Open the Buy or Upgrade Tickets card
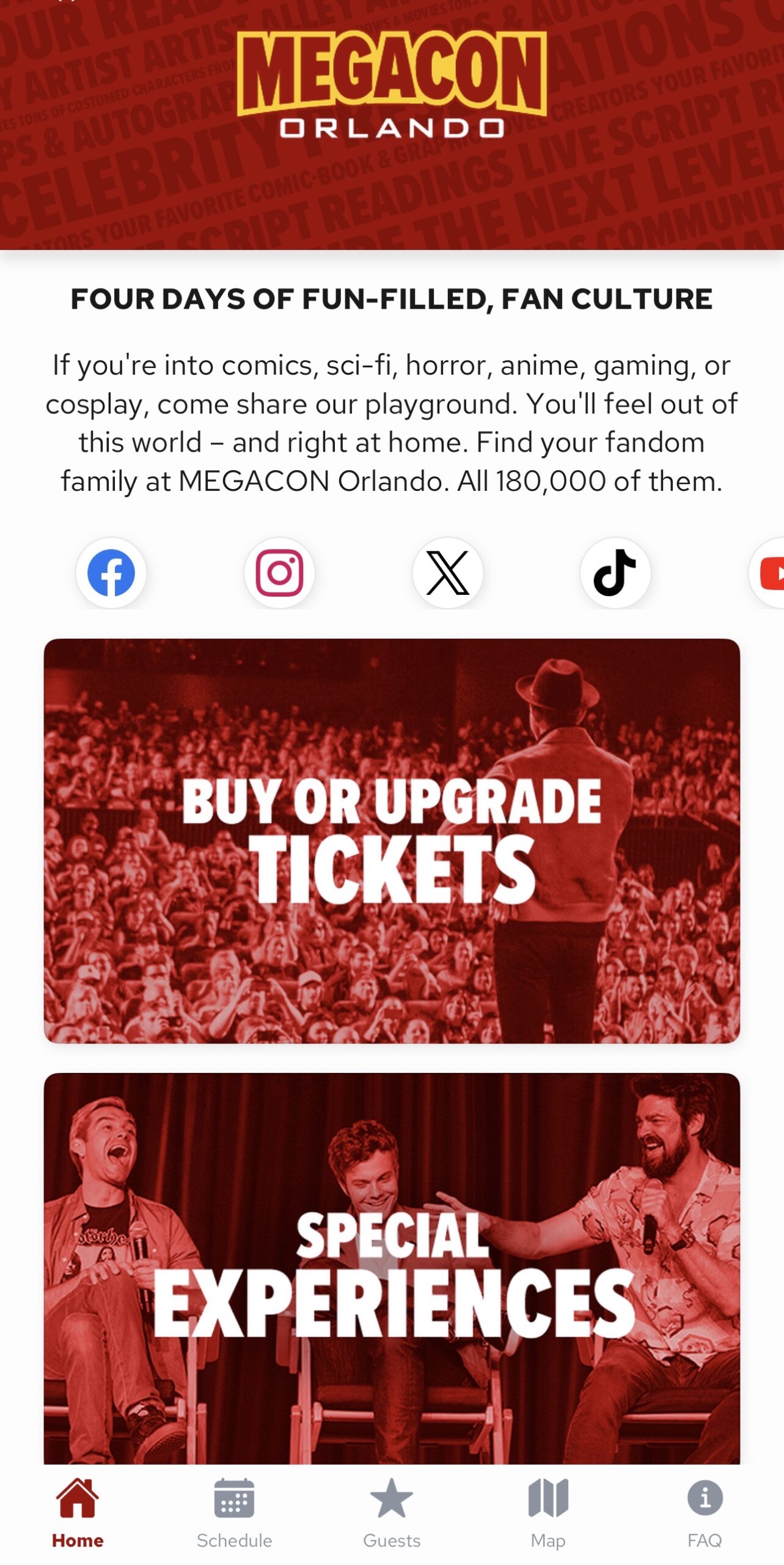 (392, 841)
